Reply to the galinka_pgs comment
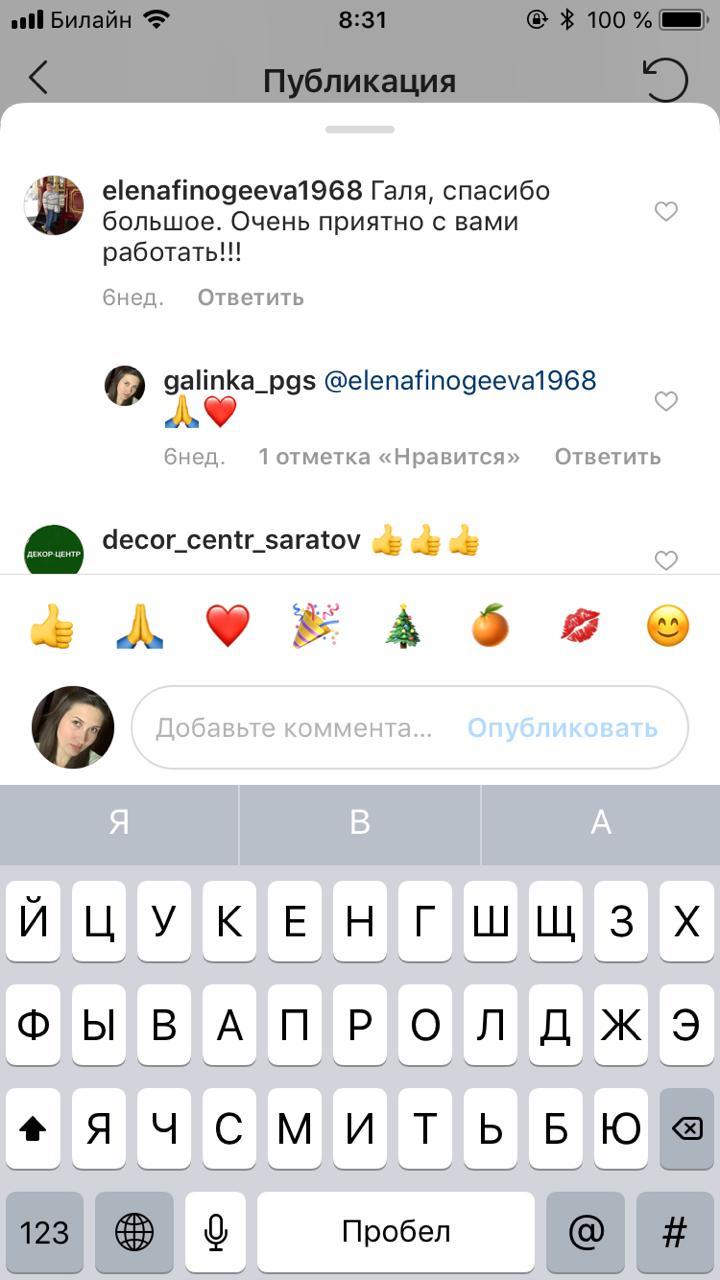Screen dimensions: 720x1280 point(607,457)
